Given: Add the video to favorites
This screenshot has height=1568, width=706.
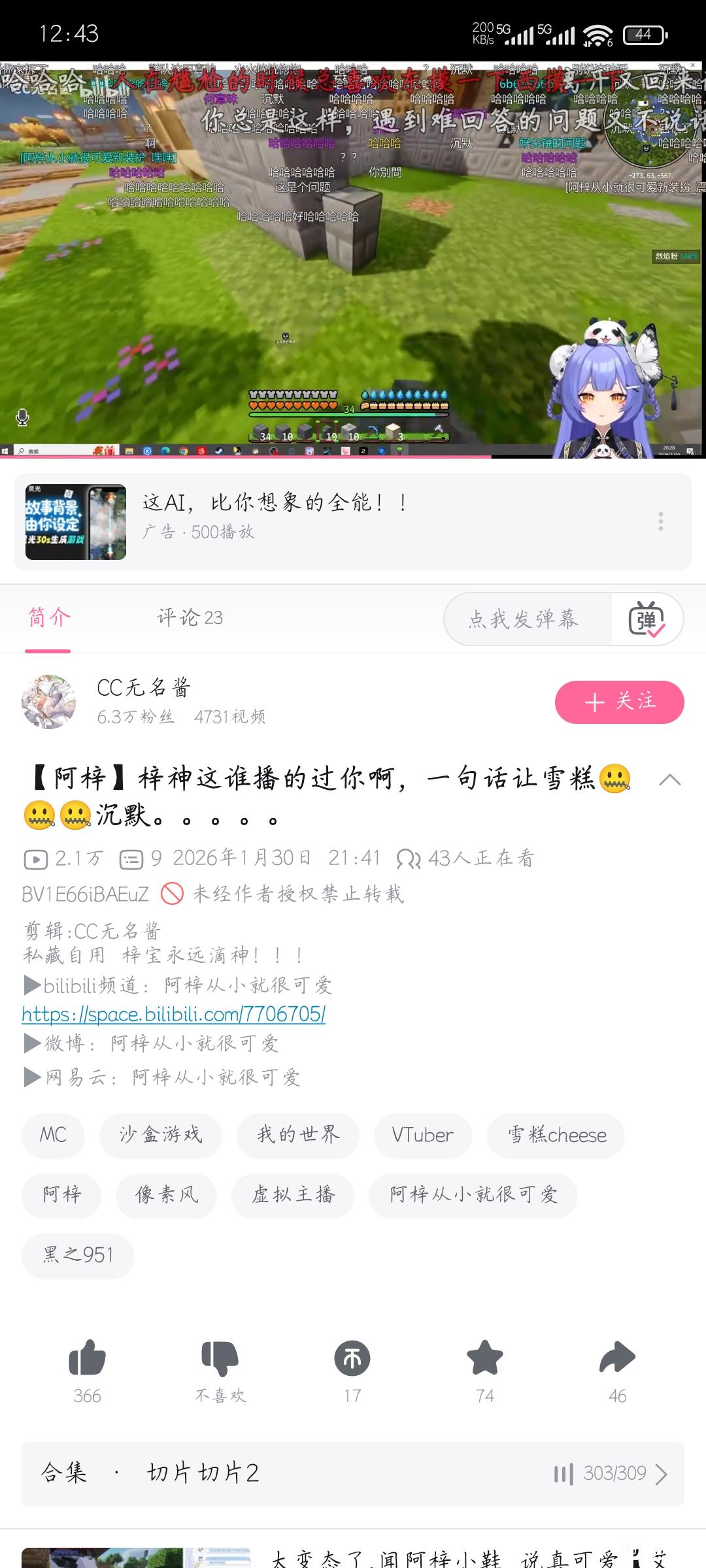Looking at the screenshot, I should pyautogui.click(x=484, y=1359).
